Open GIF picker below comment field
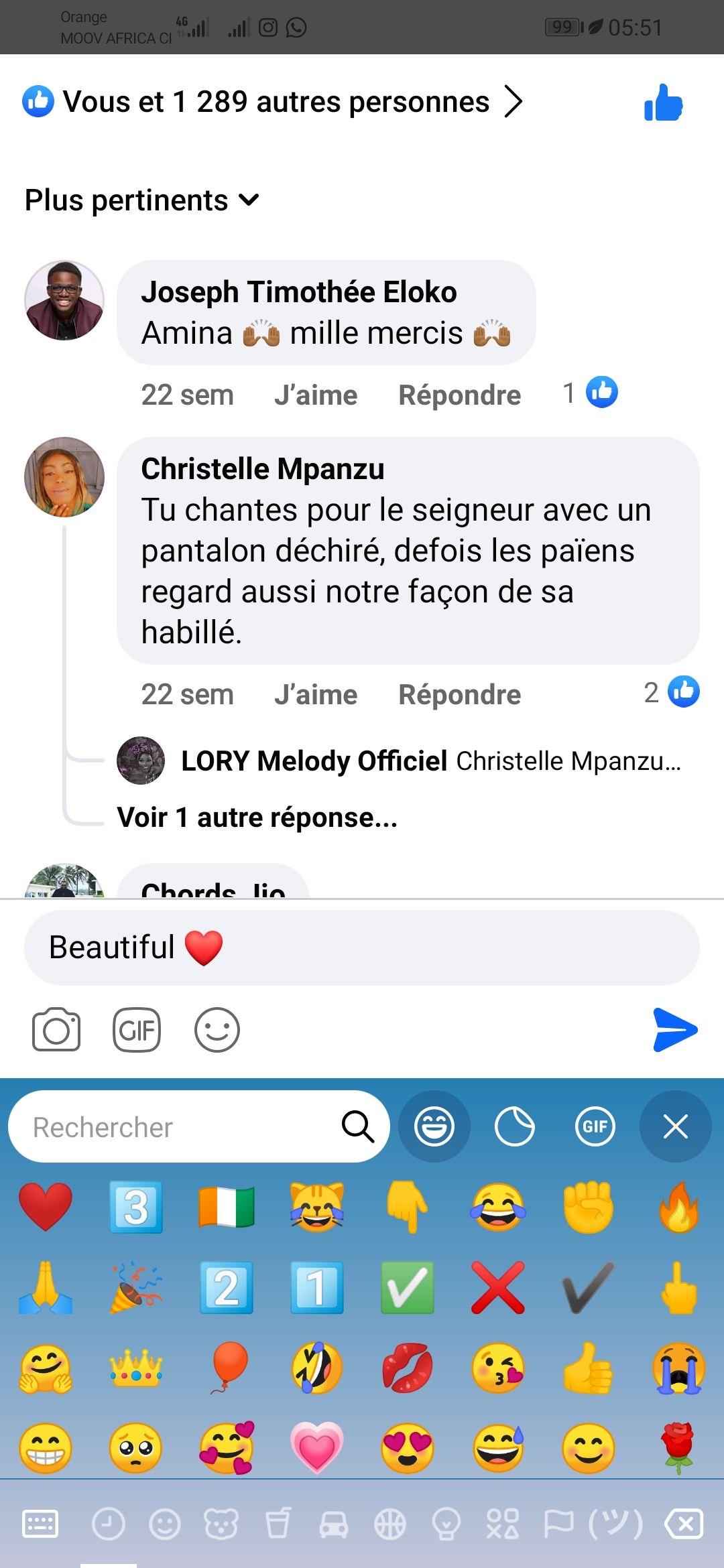The width and height of the screenshot is (724, 1568). pyautogui.click(x=137, y=1029)
